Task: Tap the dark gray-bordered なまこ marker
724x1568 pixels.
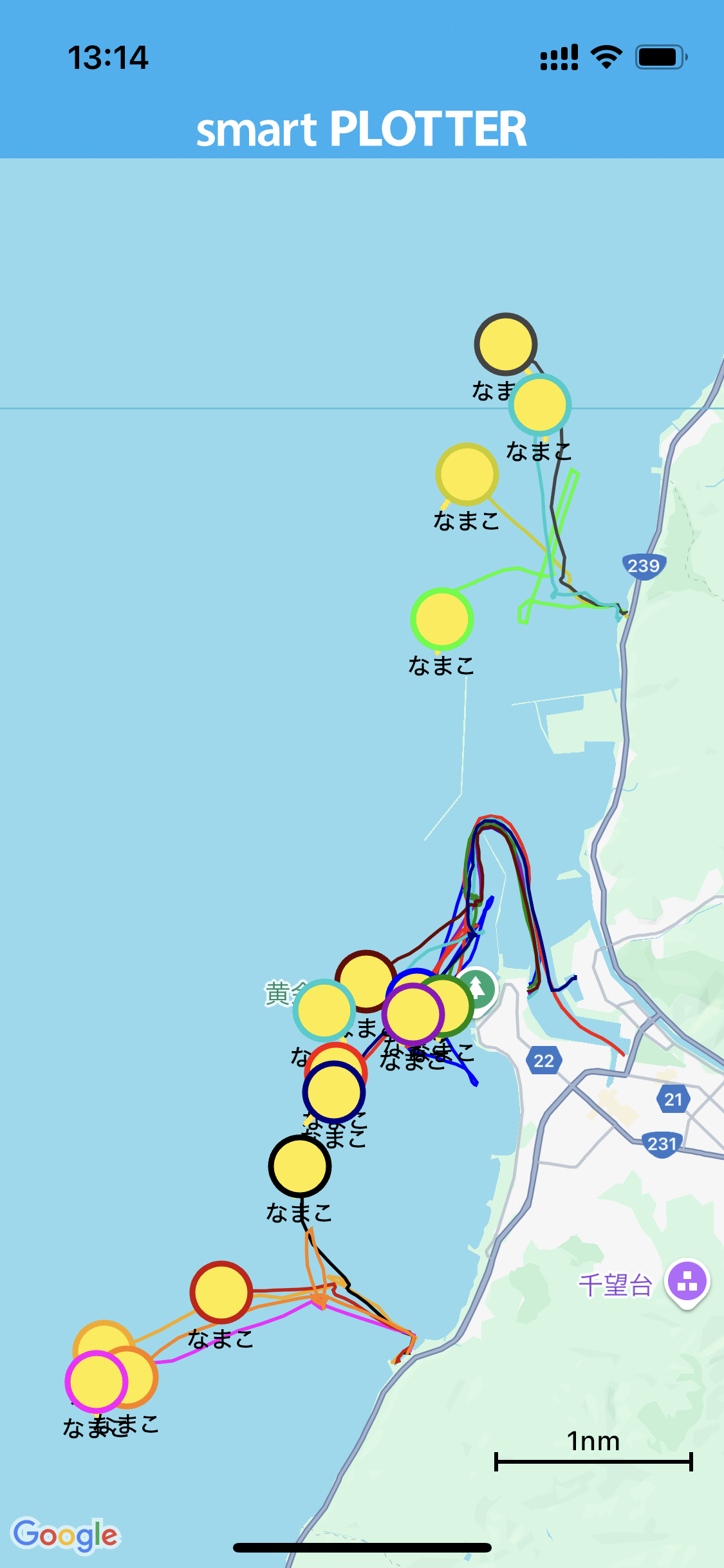Action: pyautogui.click(x=505, y=344)
